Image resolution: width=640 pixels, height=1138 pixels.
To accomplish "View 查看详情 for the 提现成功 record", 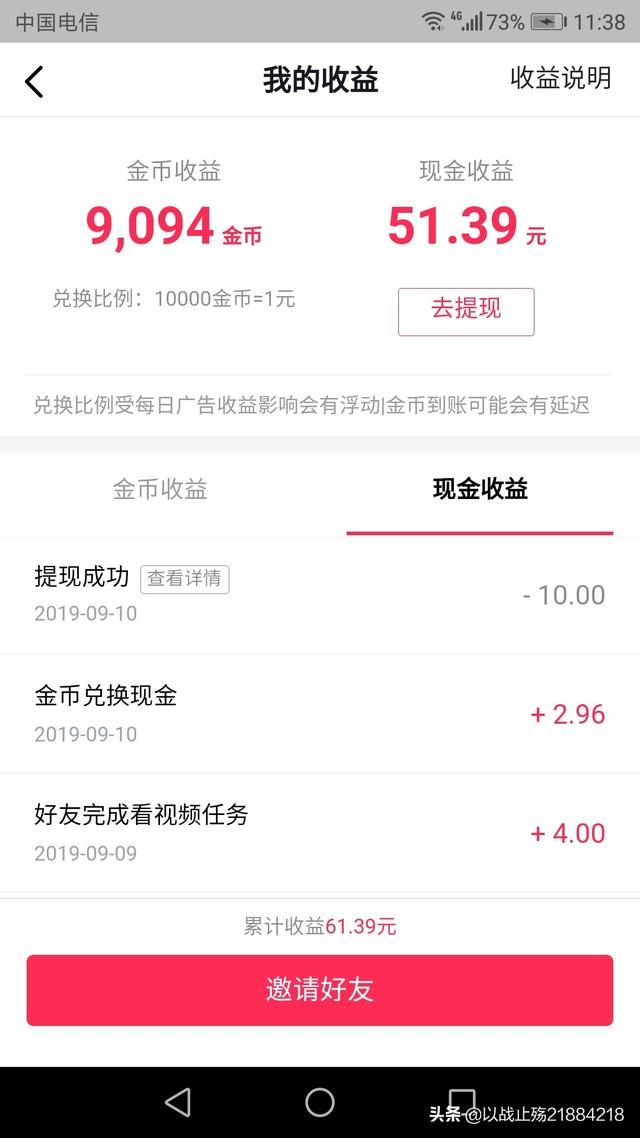I will [x=185, y=579].
